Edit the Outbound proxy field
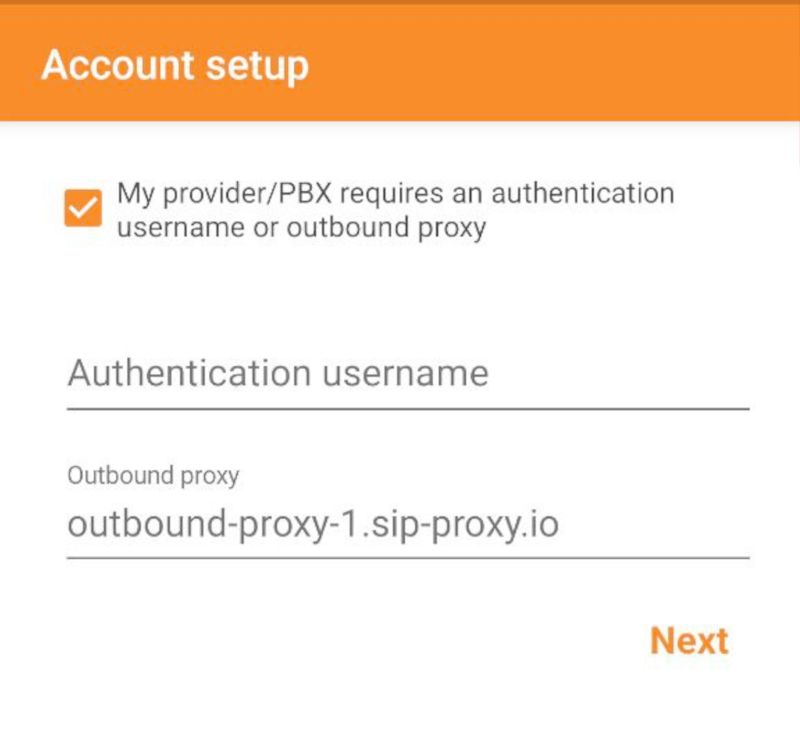800x750 pixels. (407, 524)
